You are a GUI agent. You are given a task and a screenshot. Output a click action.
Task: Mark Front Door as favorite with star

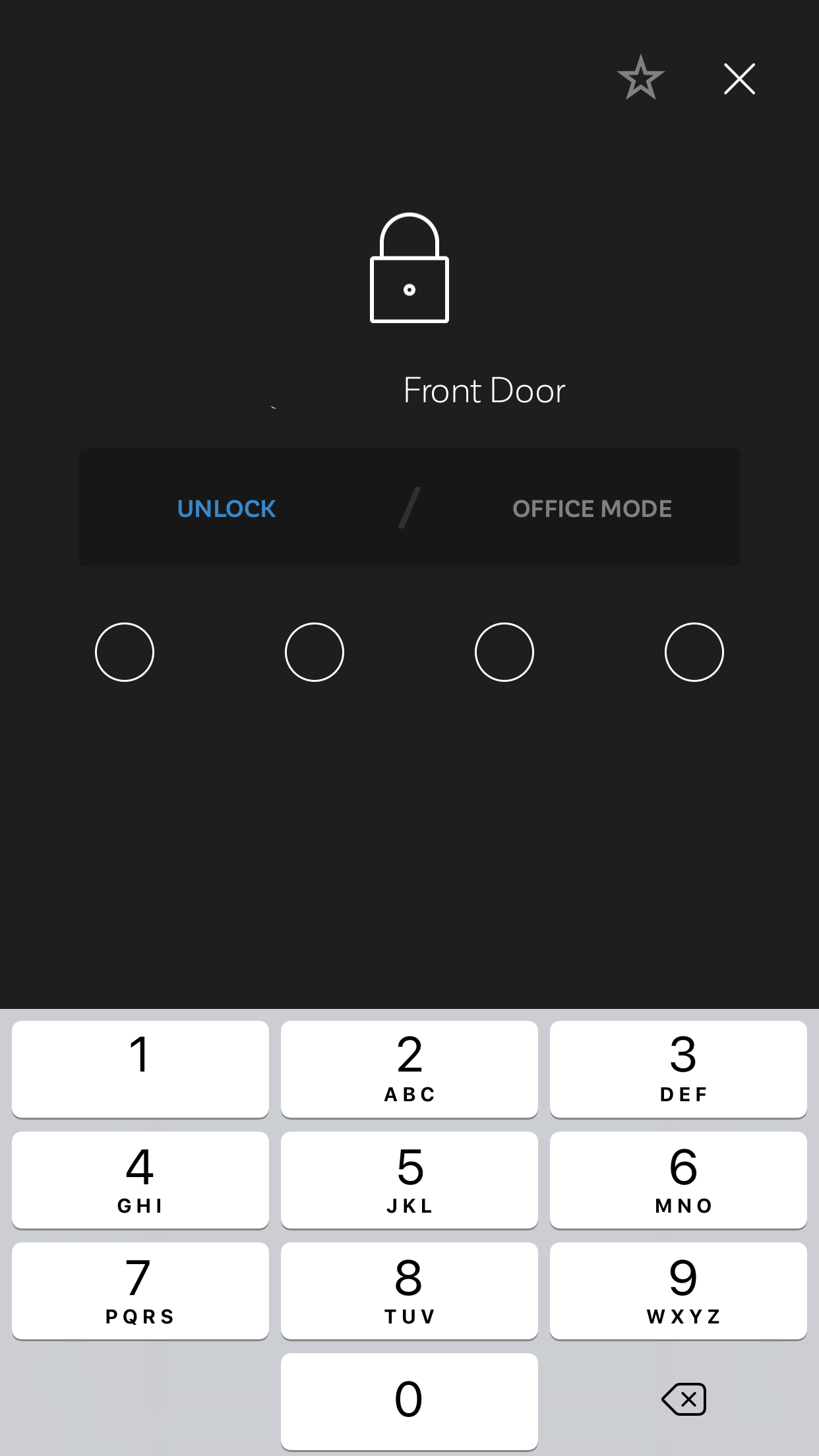click(640, 78)
